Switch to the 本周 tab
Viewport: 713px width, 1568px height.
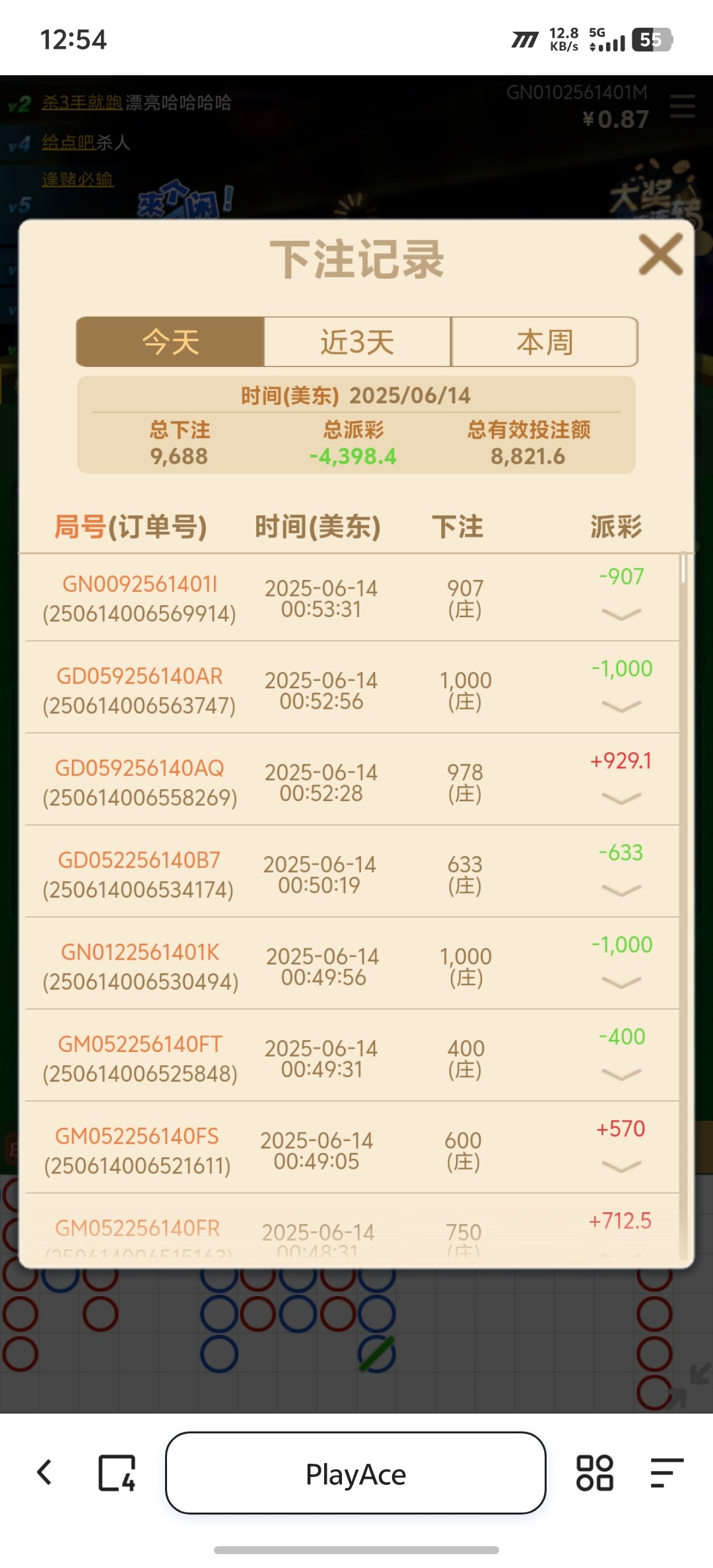click(x=545, y=342)
